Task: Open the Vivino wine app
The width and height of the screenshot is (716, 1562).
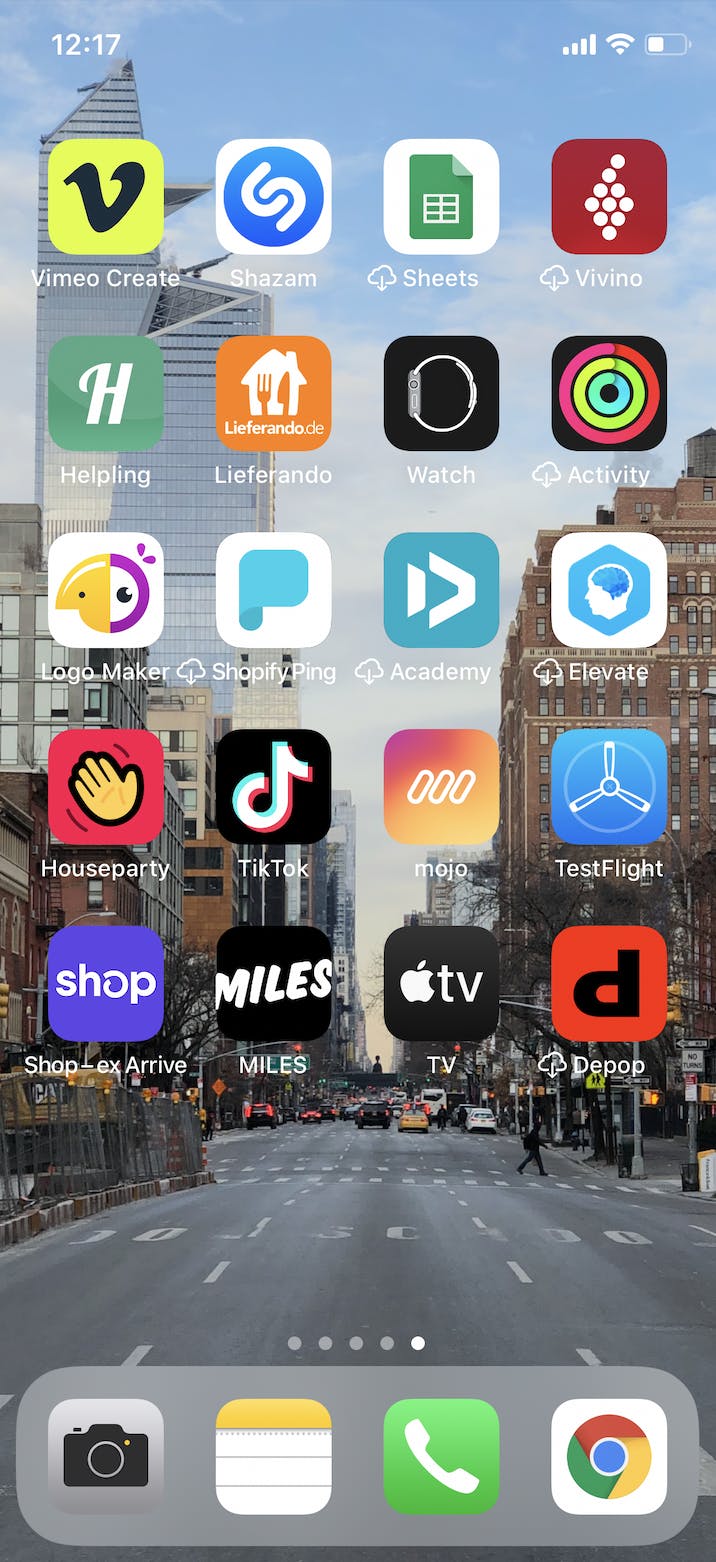Action: 609,197
